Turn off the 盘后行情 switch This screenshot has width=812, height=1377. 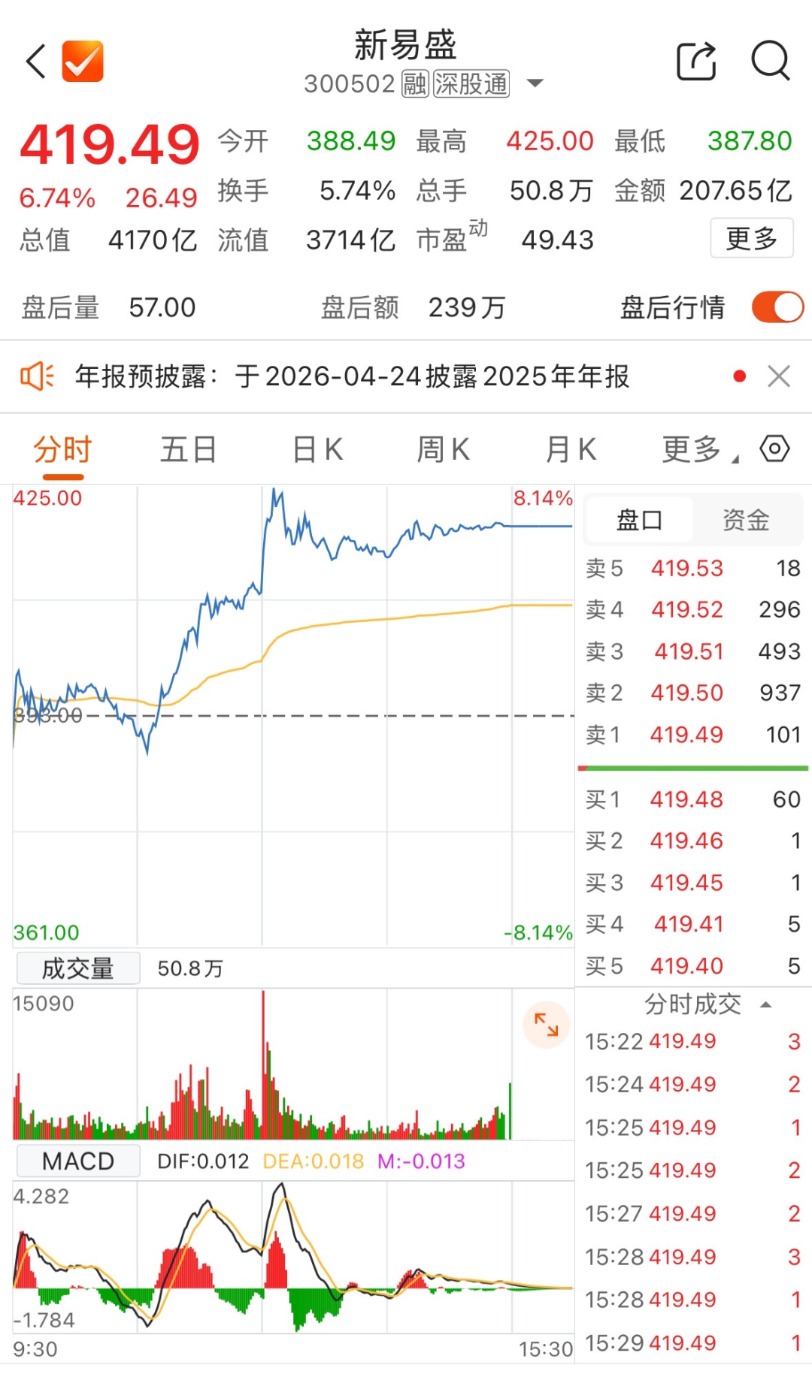pyautogui.click(x=777, y=307)
